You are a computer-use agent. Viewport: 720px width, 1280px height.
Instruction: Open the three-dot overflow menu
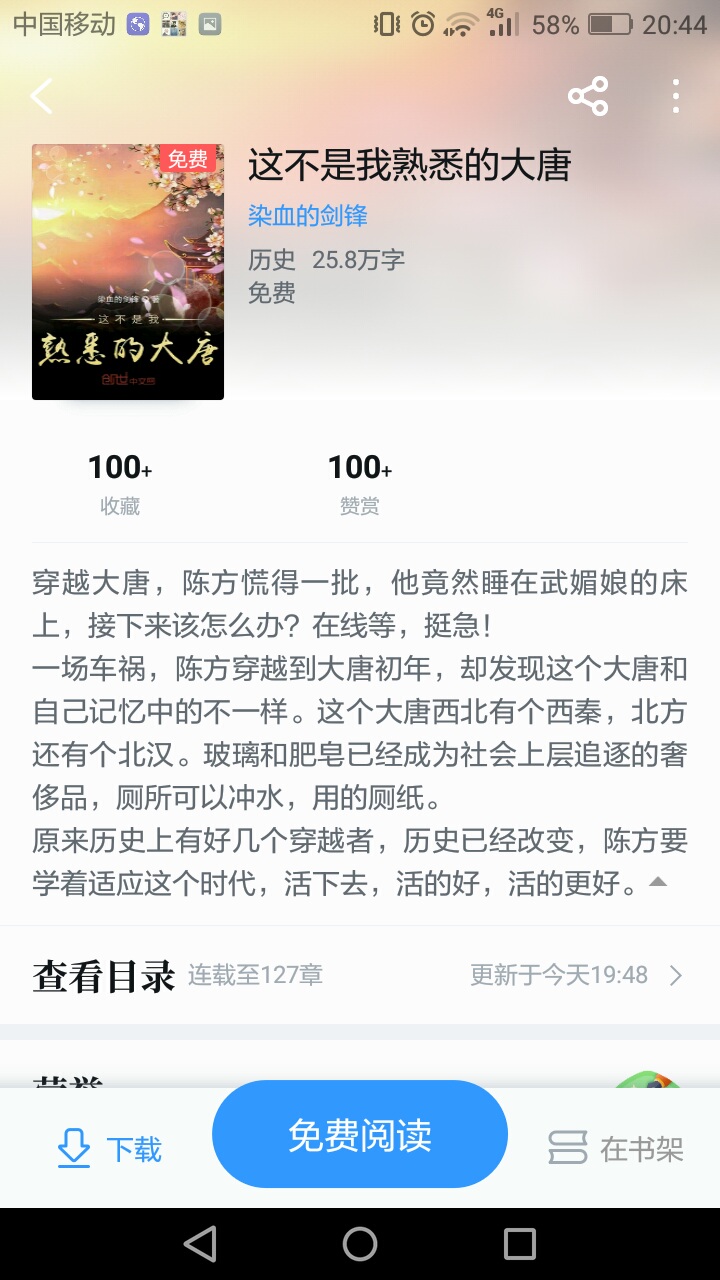tap(676, 97)
